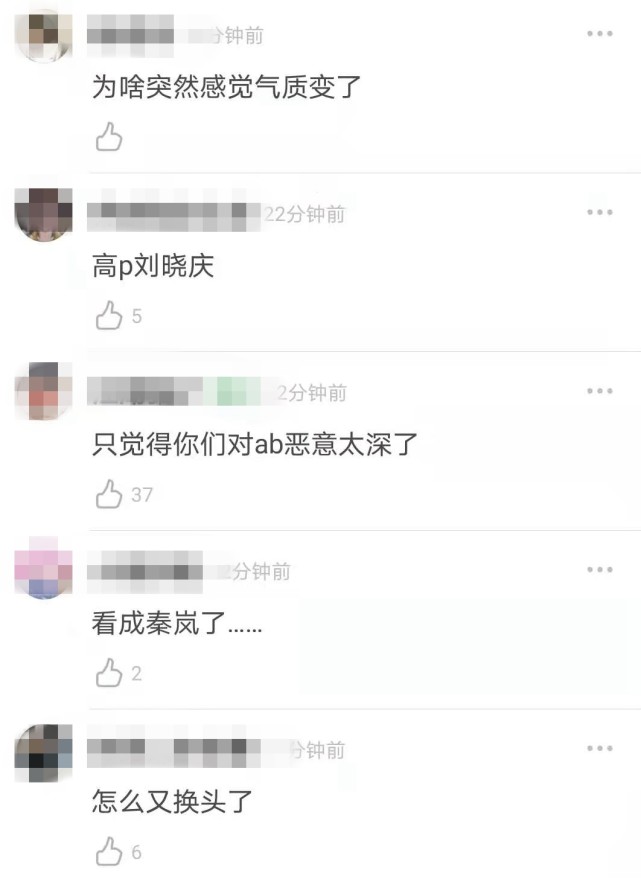
Task: Like the comment 怎么又换头了
Action: click(x=109, y=852)
